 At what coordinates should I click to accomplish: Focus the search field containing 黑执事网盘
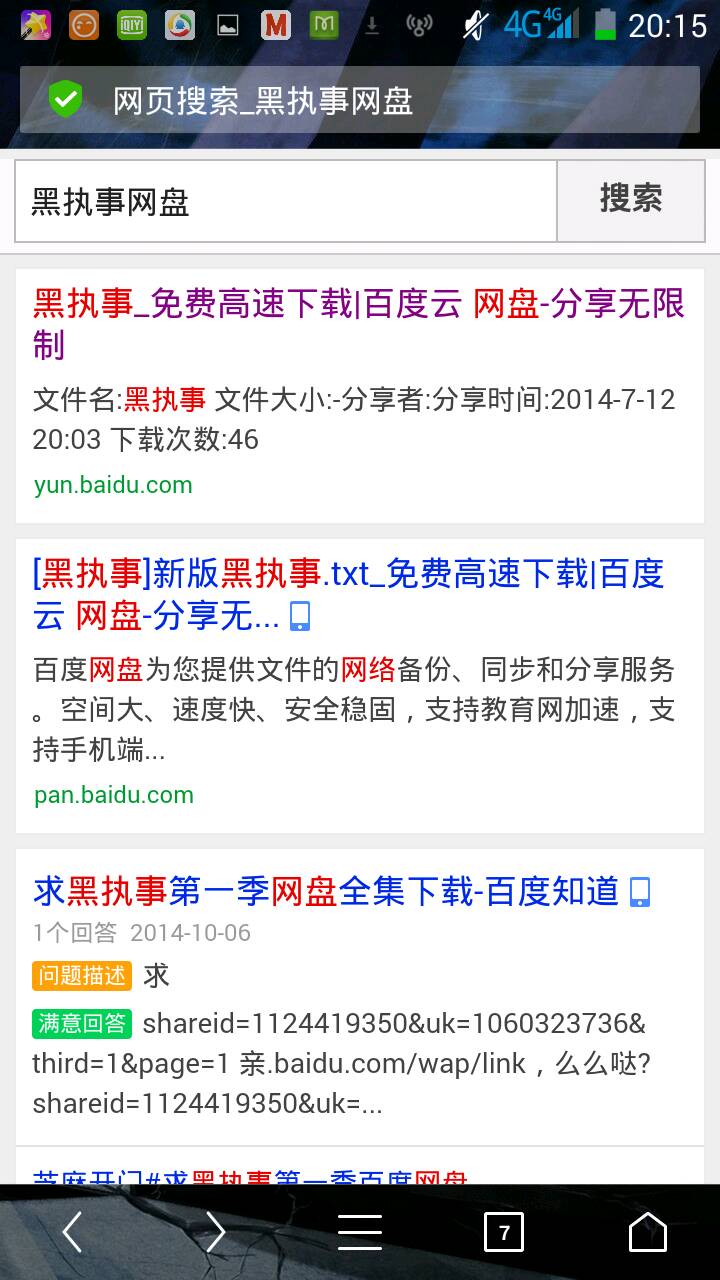(x=285, y=202)
